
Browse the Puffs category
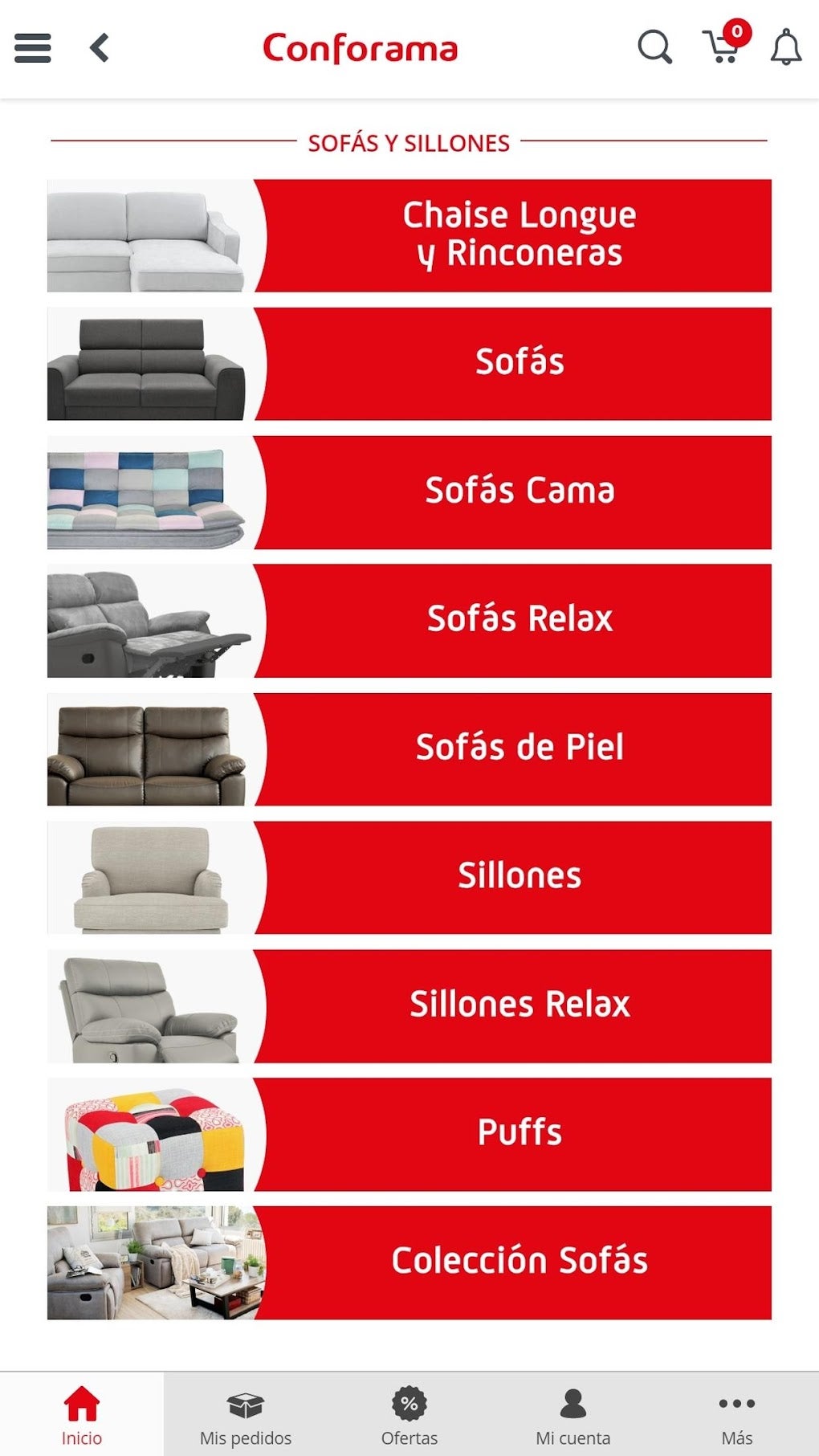tap(409, 1134)
